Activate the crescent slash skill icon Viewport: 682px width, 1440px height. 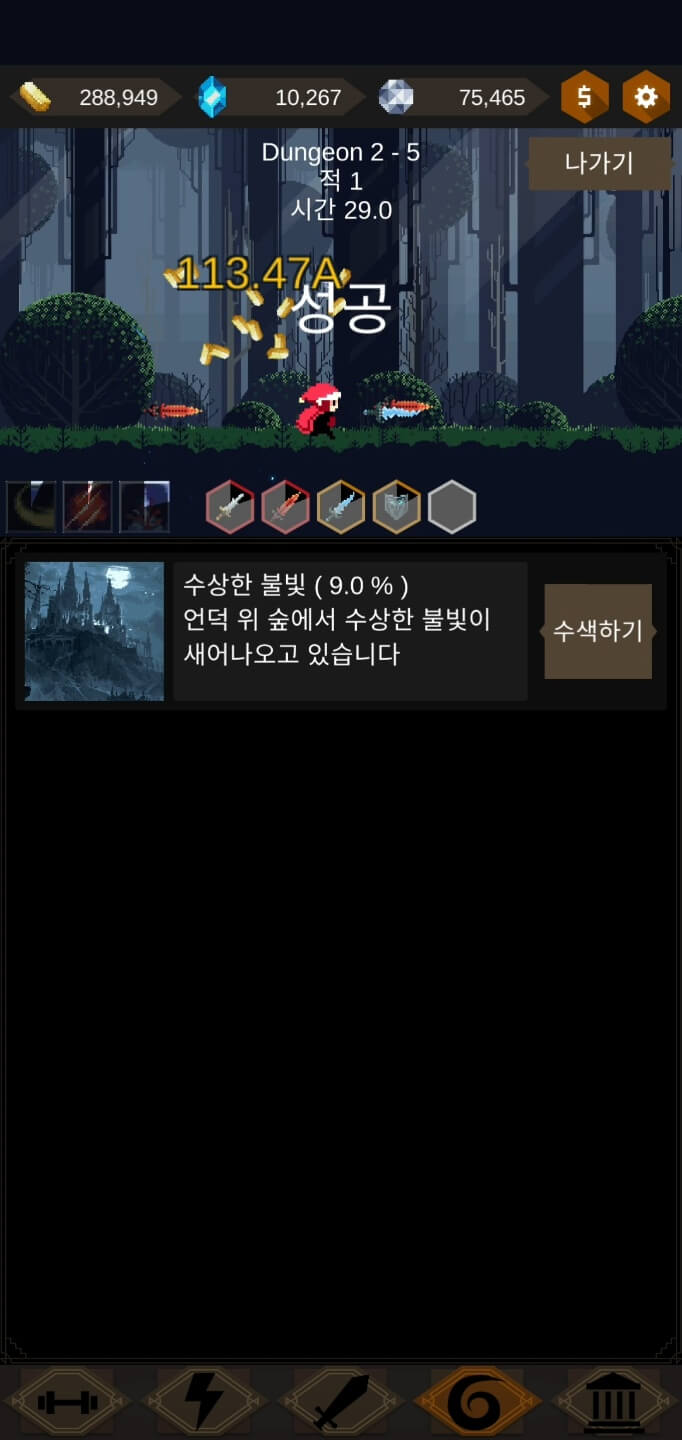click(31, 506)
